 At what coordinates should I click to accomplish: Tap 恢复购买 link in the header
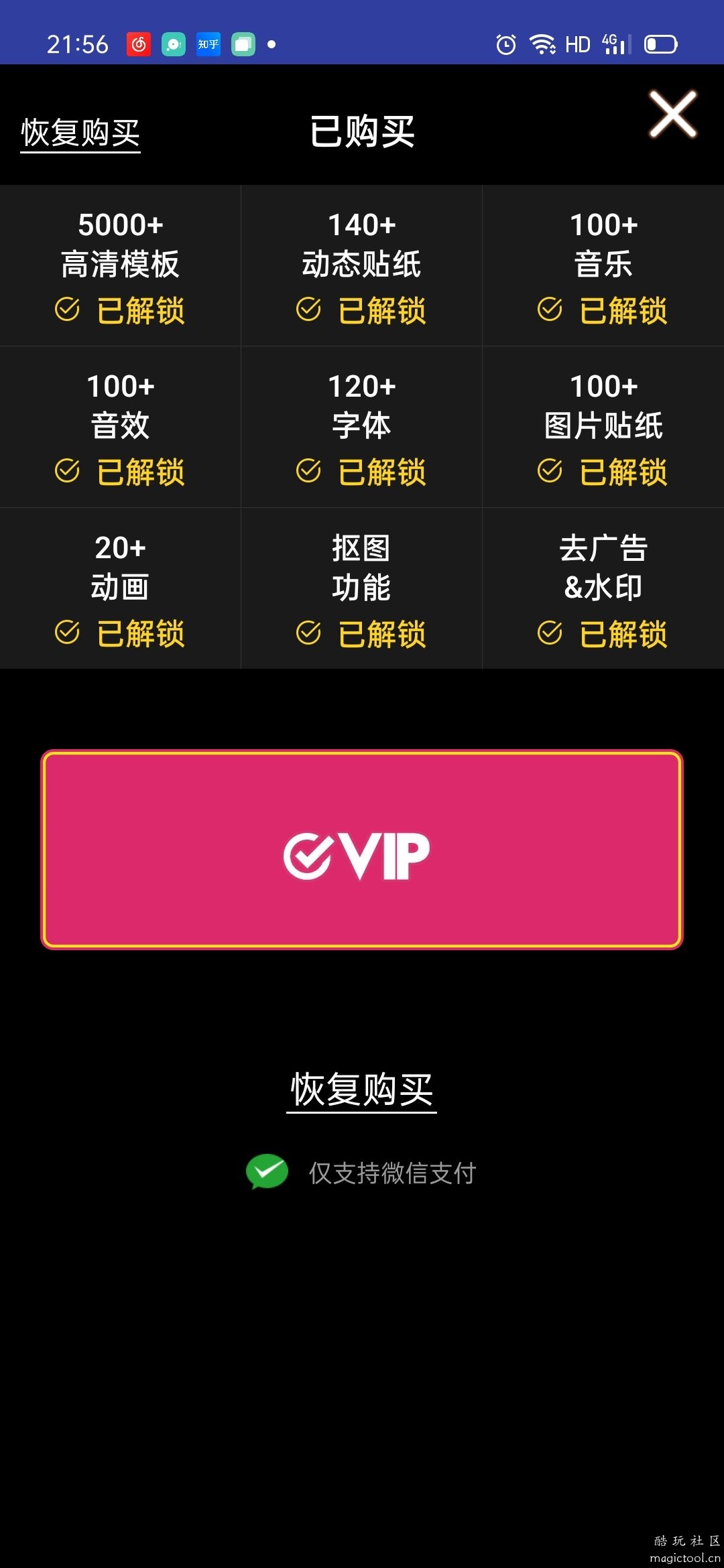point(80,133)
